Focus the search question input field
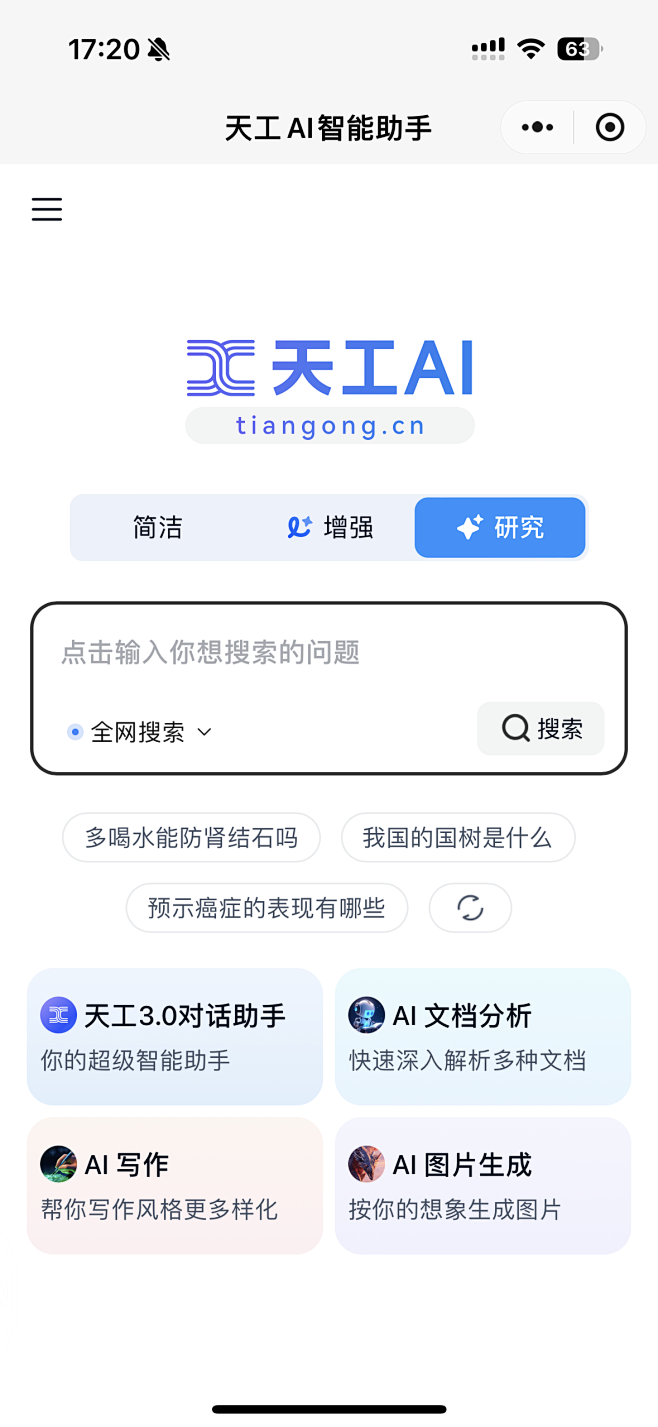The width and height of the screenshot is (658, 1427). point(328,653)
